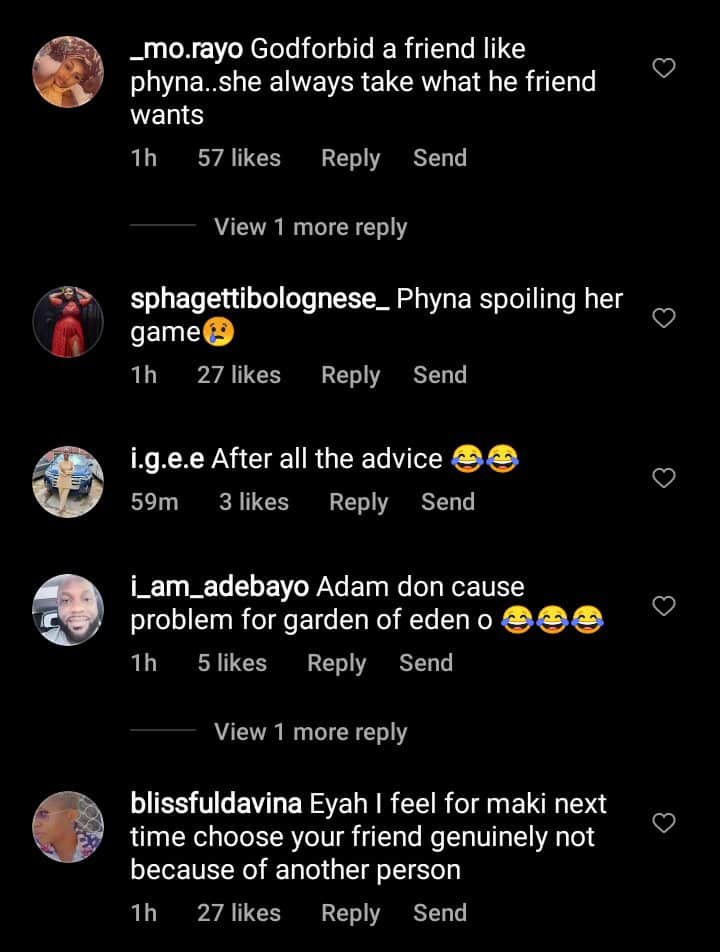Like i.g.e.e's comment
Image resolution: width=720 pixels, height=952 pixels.
pyautogui.click(x=664, y=478)
